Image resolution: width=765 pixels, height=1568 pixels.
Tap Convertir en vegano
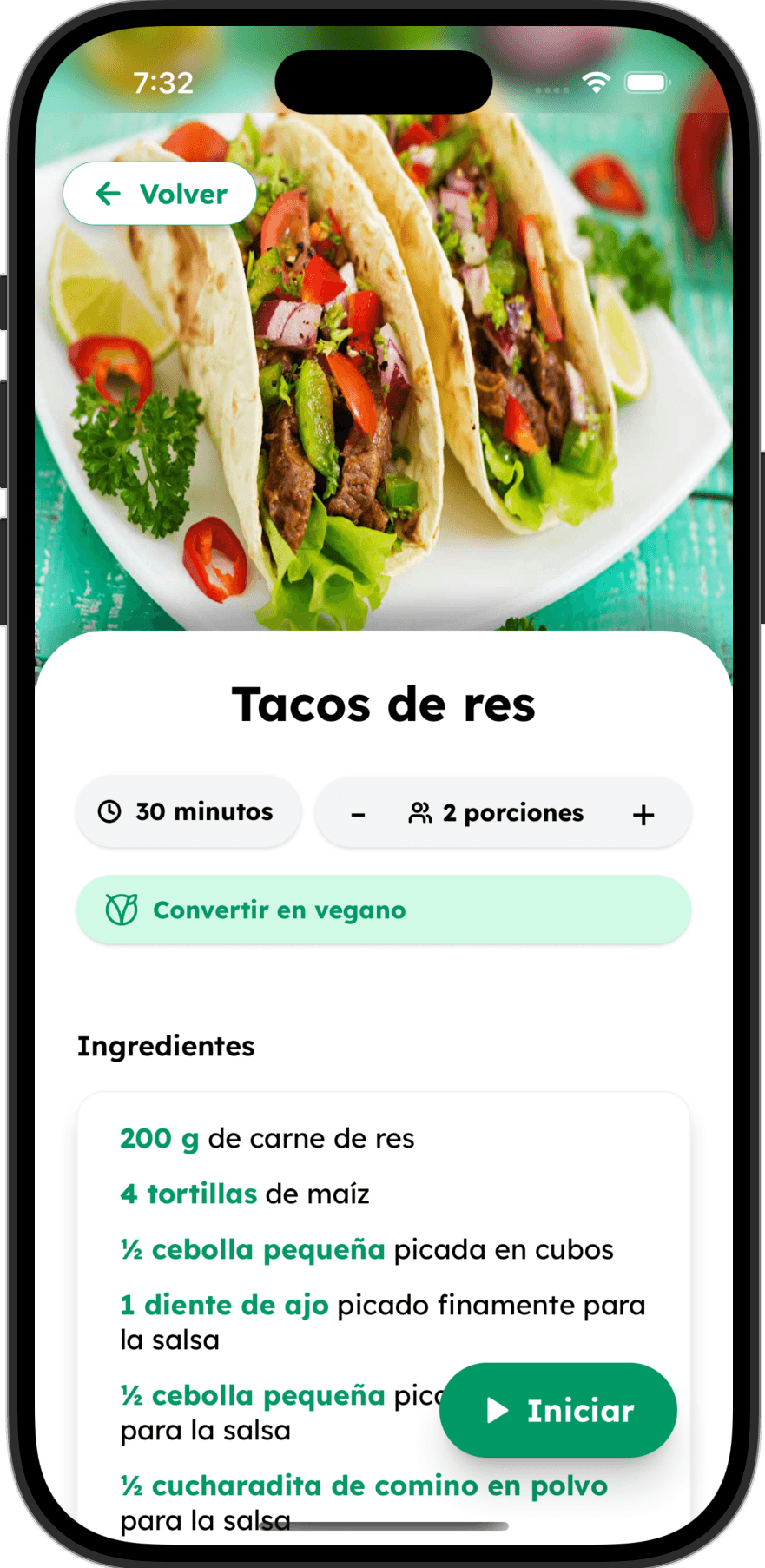[383, 910]
